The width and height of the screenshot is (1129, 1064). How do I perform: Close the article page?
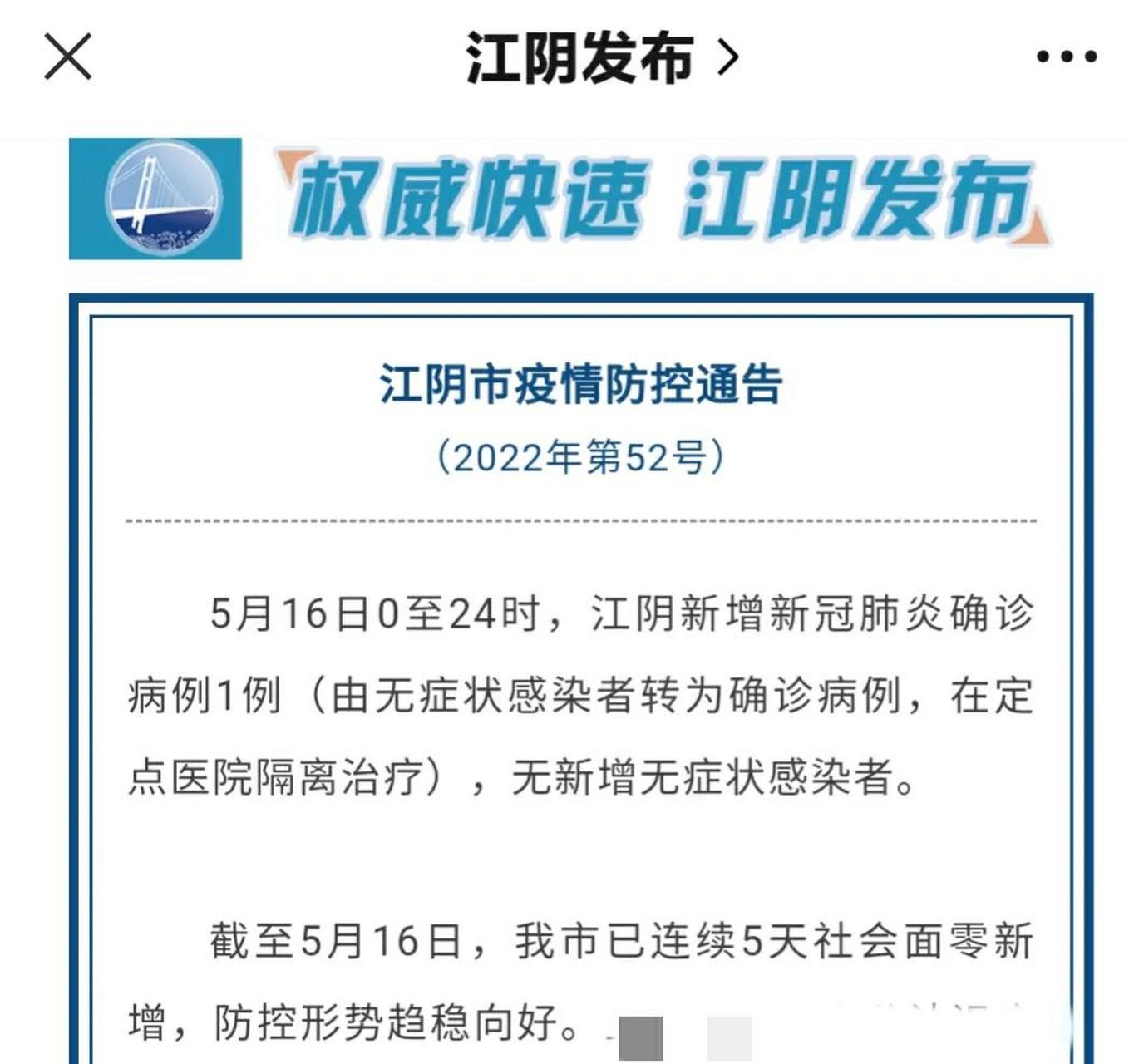pos(67,57)
